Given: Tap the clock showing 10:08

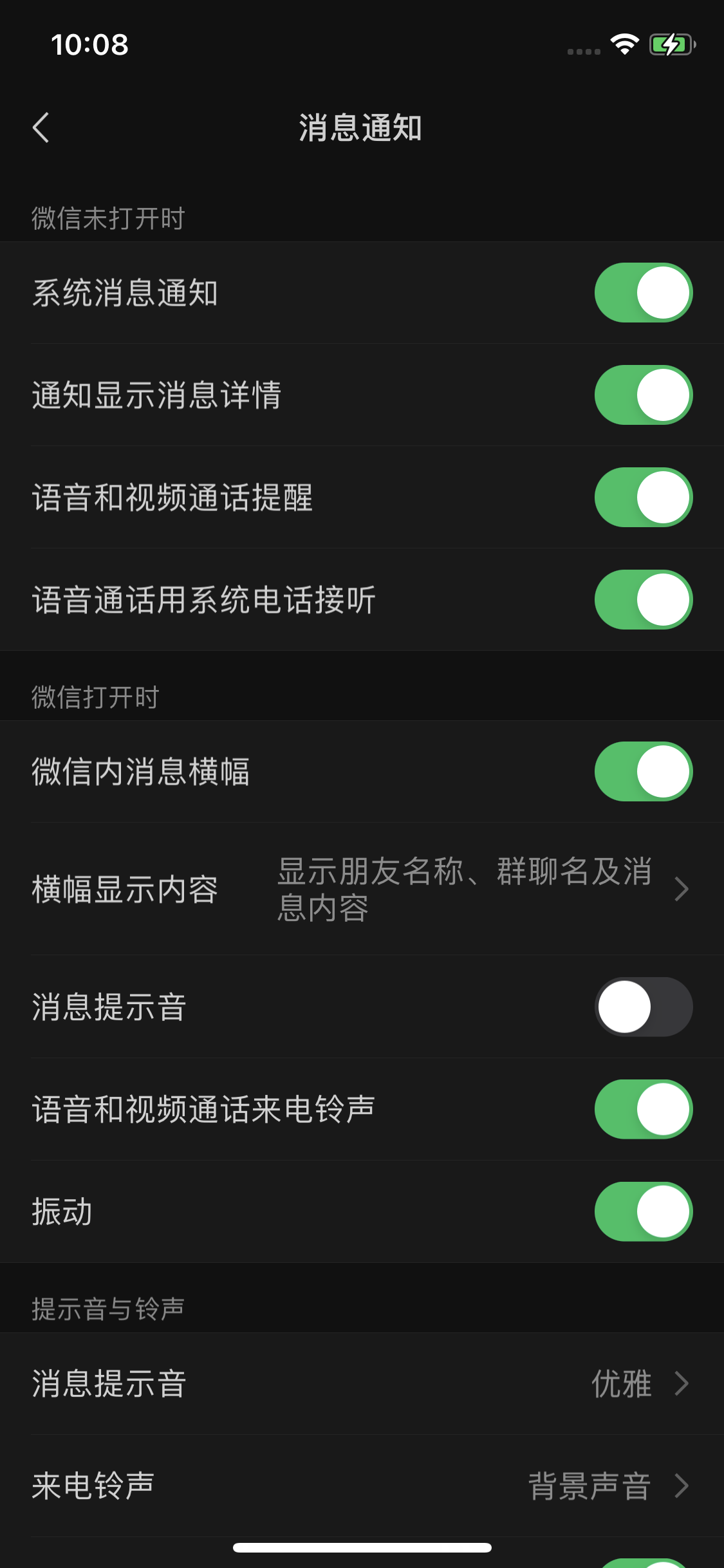Looking at the screenshot, I should pos(88,45).
